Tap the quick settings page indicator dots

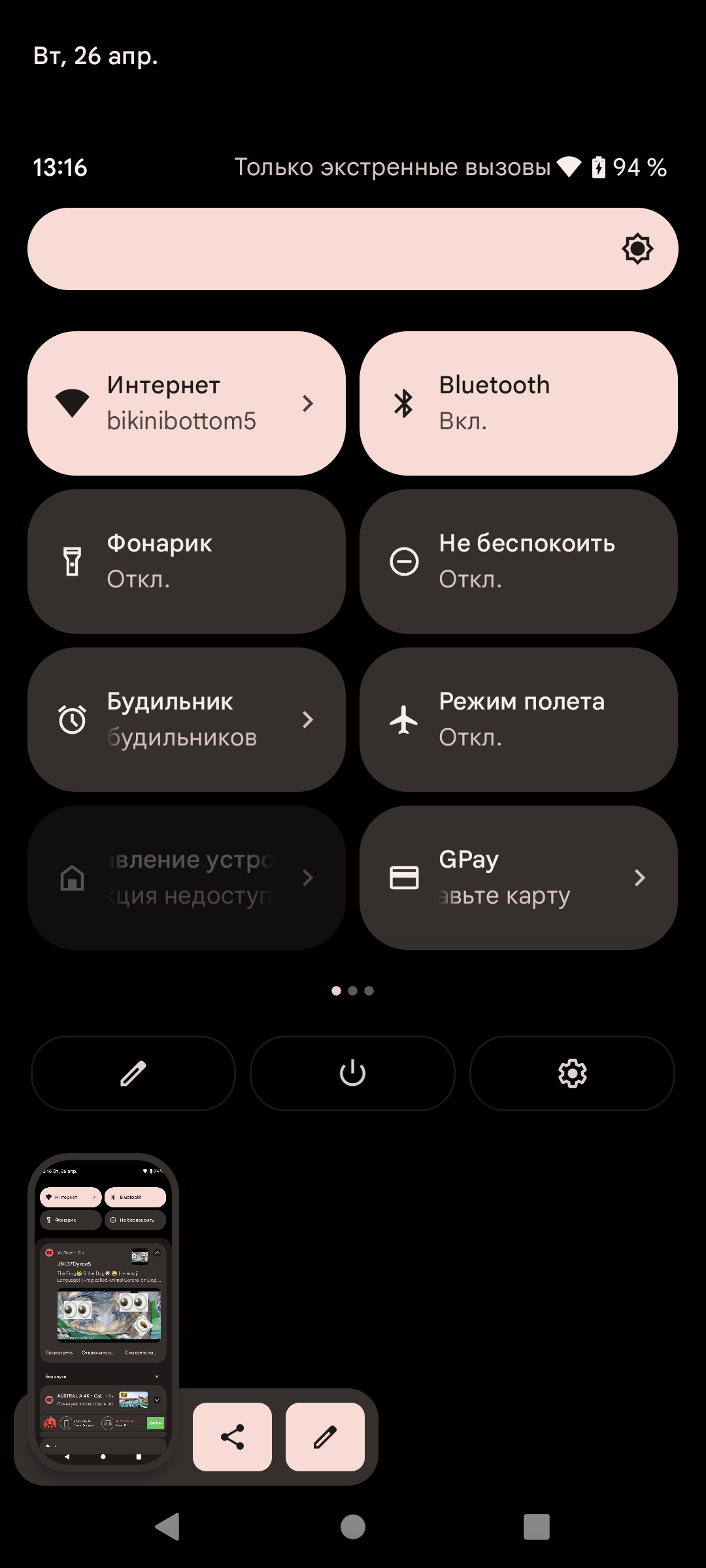click(352, 990)
